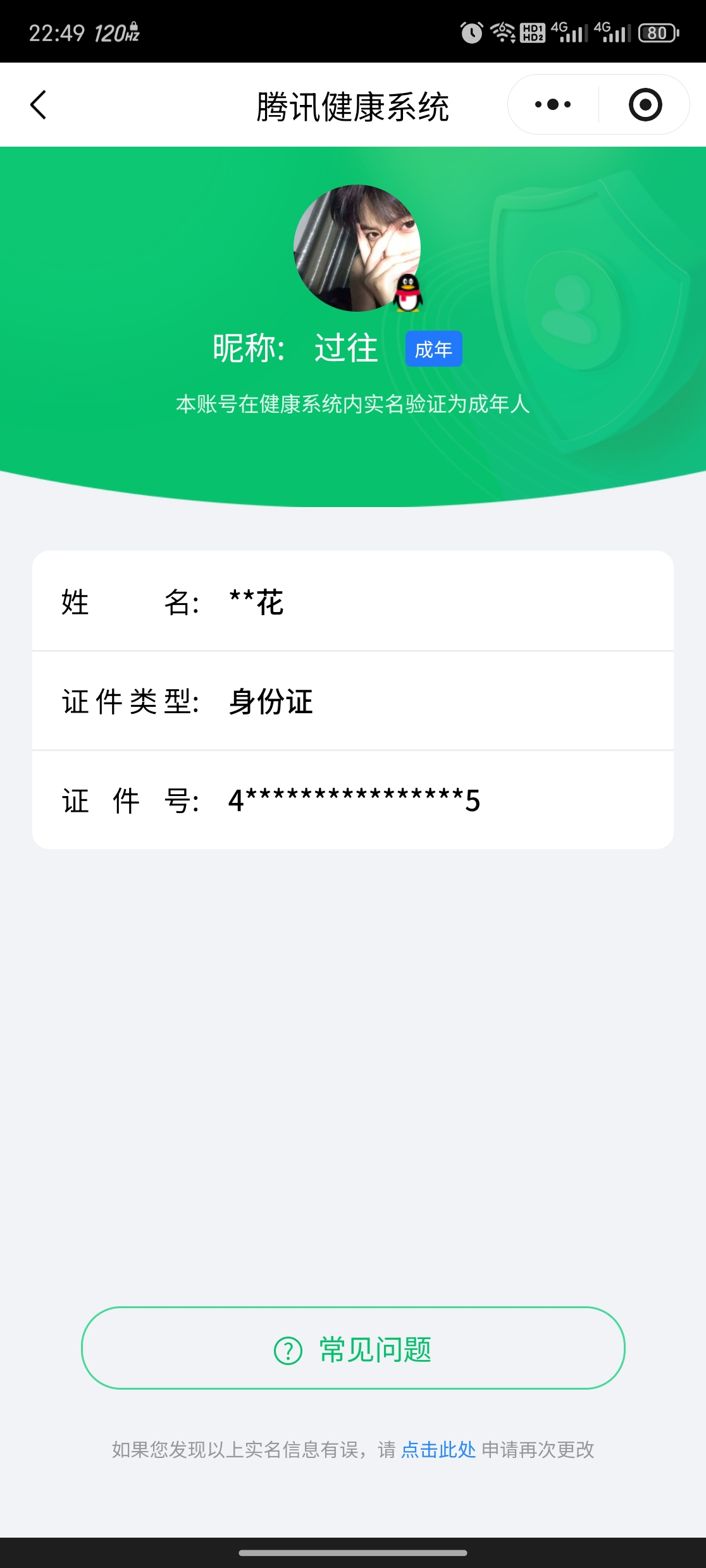Open 常见问题 help button
706x1568 pixels.
(x=353, y=1350)
